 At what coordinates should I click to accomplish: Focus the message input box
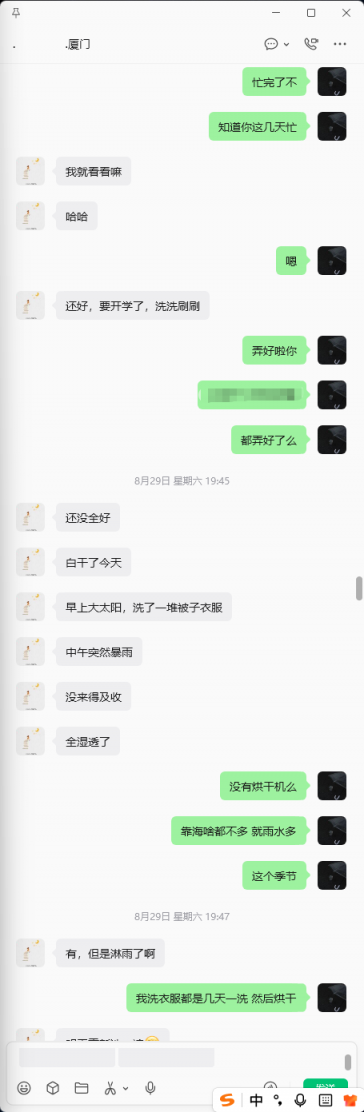pyautogui.click(x=177, y=1058)
